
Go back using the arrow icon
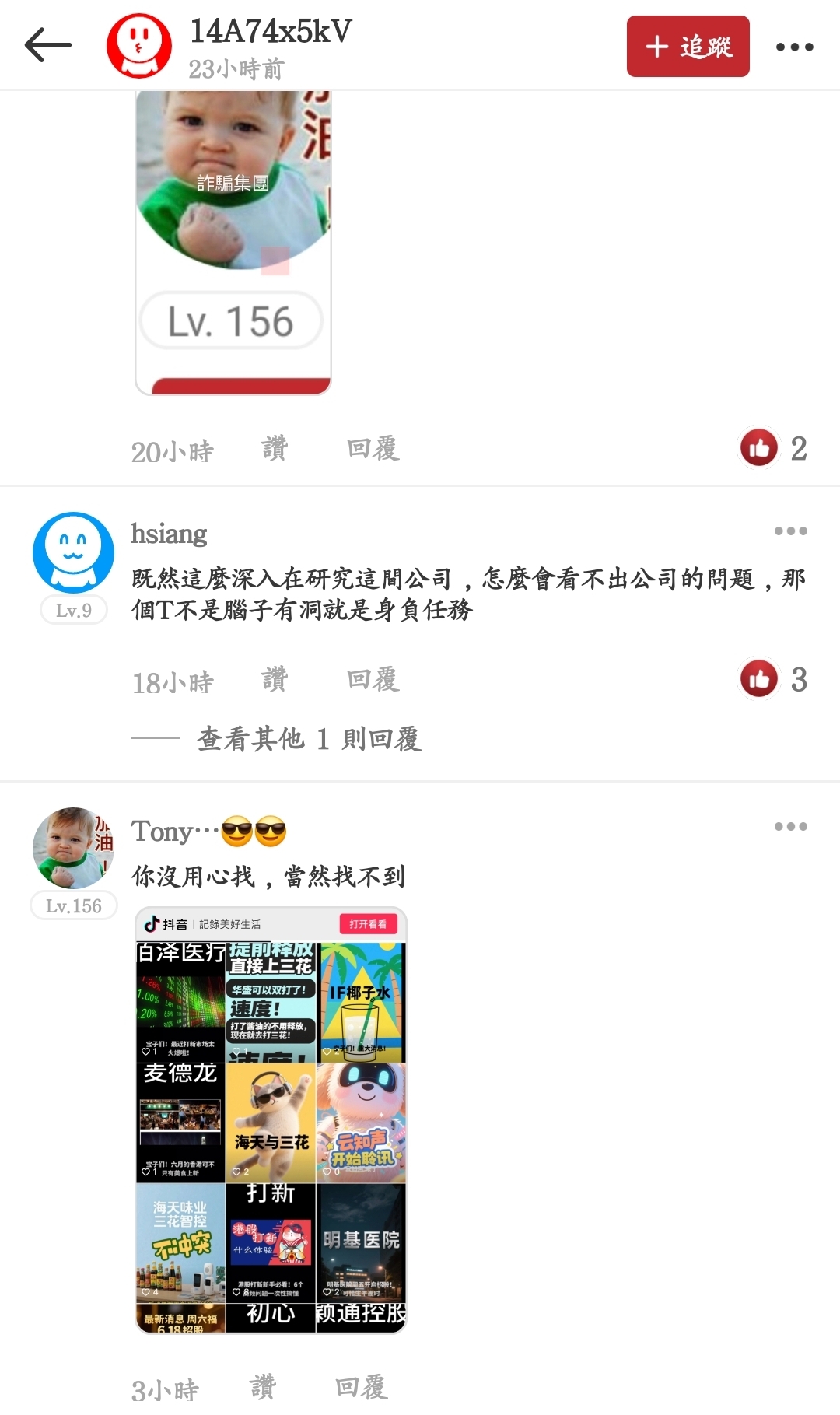48,45
